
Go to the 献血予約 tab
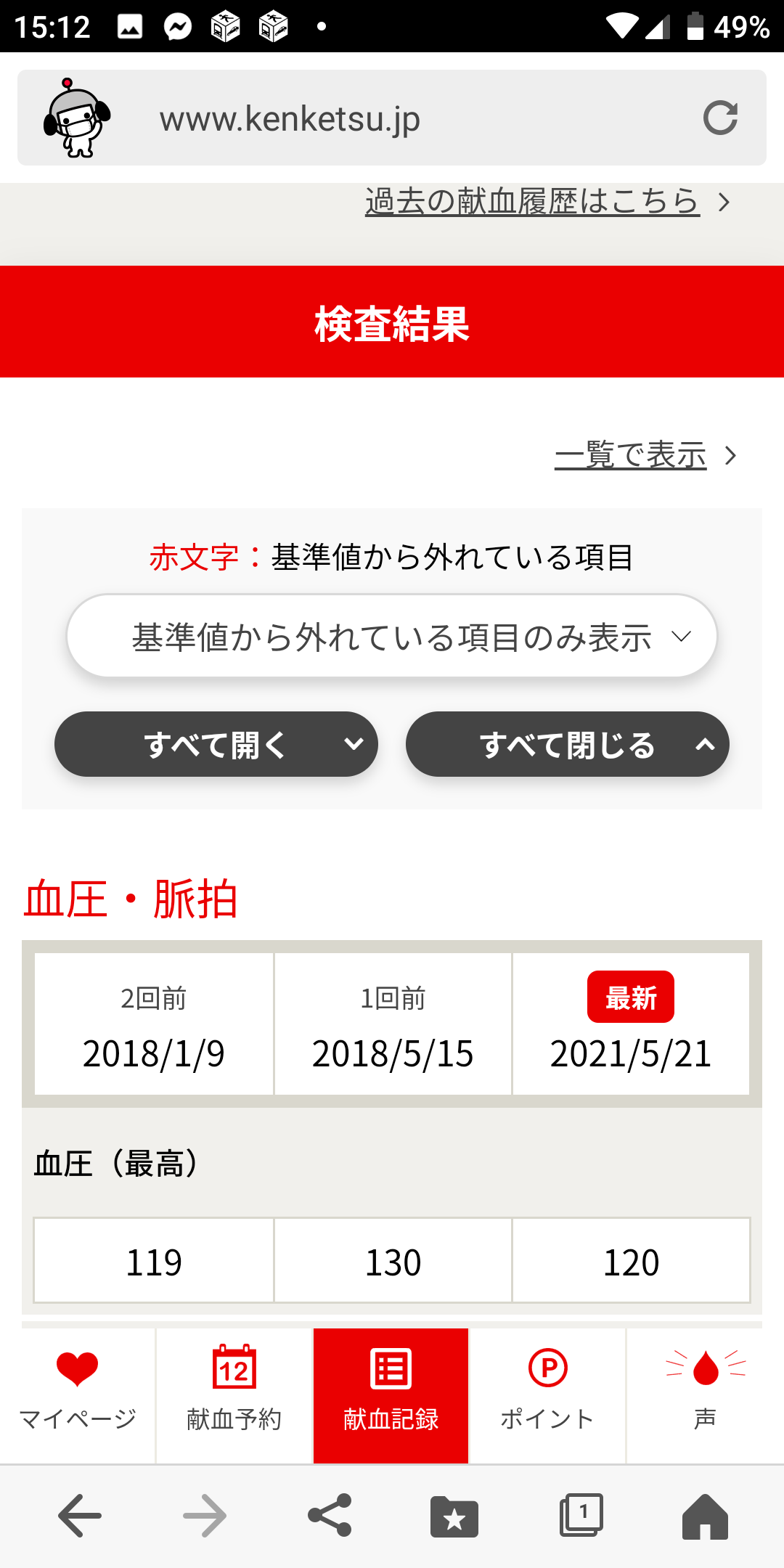[x=234, y=1395]
